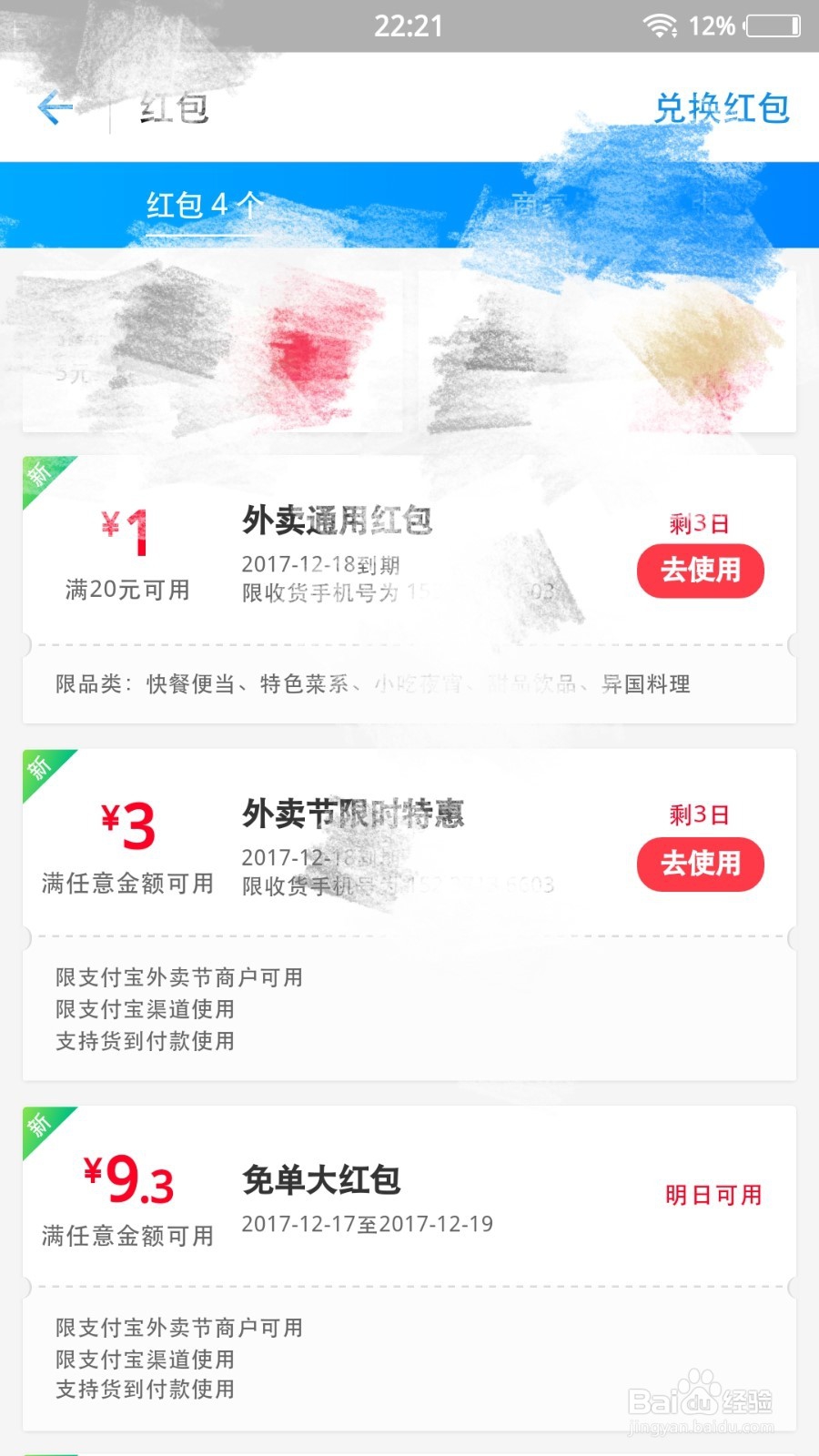Tap 去使用 on the 外卖节限时特惠 coupon
819x1456 pixels.
701,864
